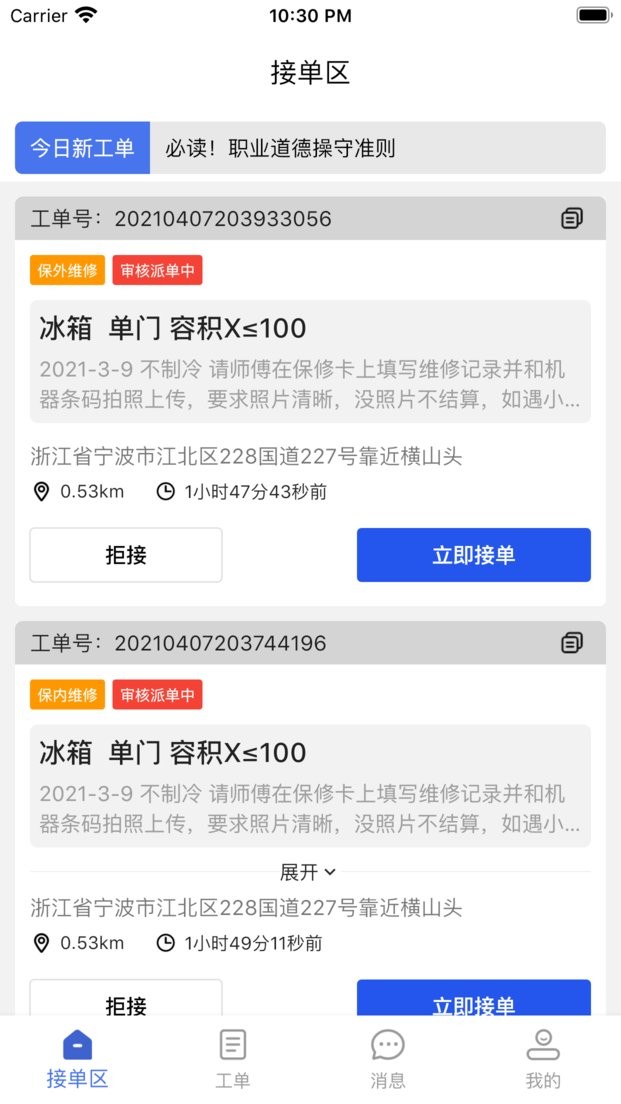Copy work order number 20210407203933056
Viewport: 621px width, 1104px height.
click(x=572, y=218)
